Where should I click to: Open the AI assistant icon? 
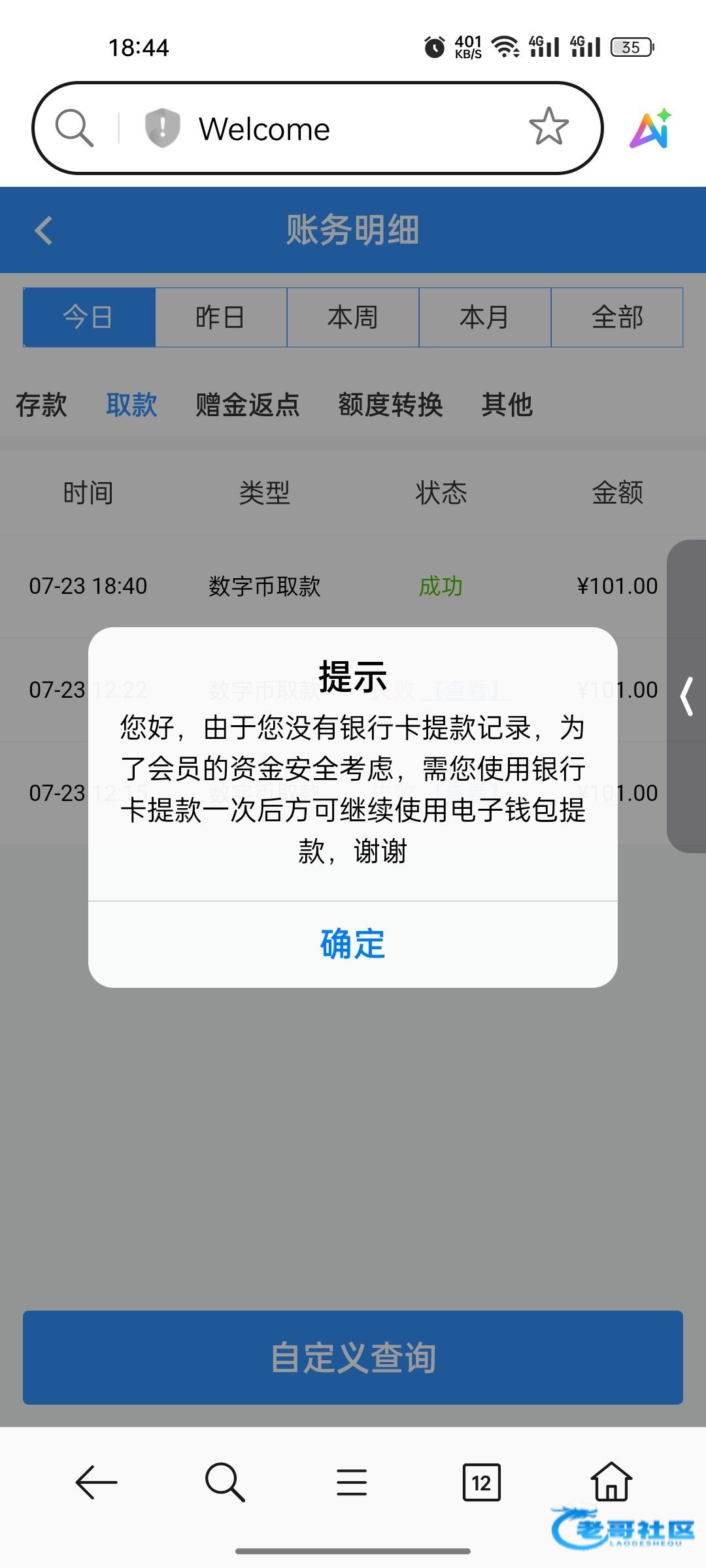tap(650, 128)
